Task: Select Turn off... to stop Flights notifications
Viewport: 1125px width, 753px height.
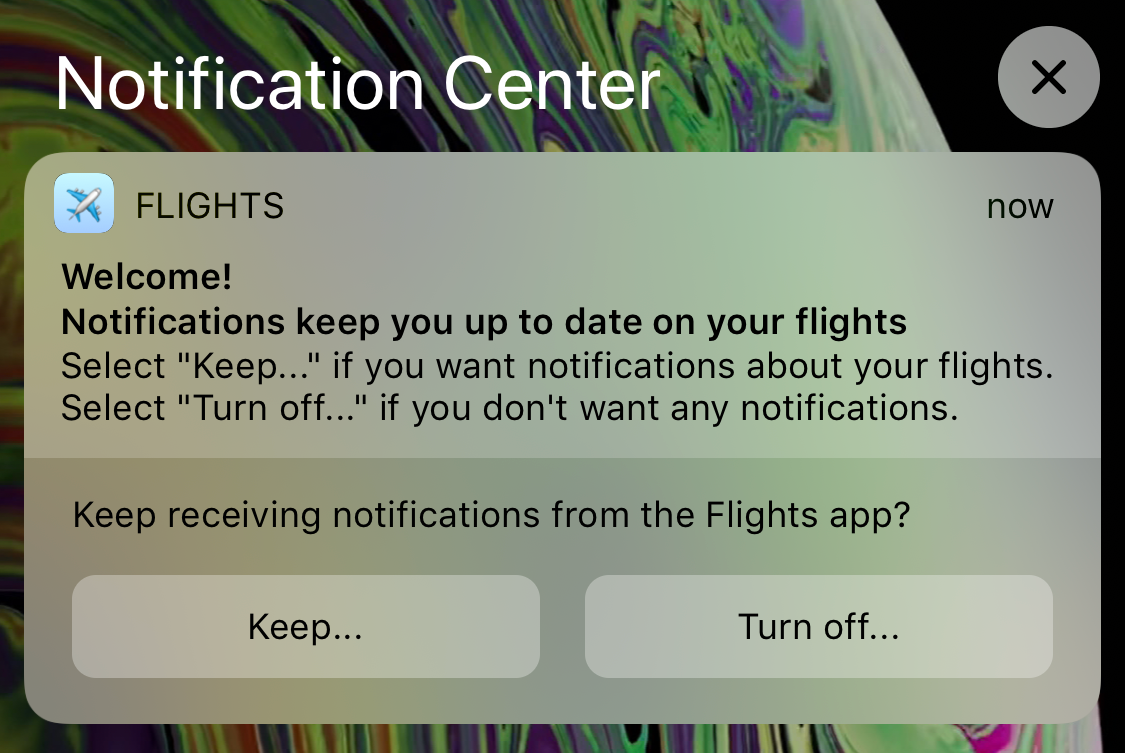Action: point(818,626)
